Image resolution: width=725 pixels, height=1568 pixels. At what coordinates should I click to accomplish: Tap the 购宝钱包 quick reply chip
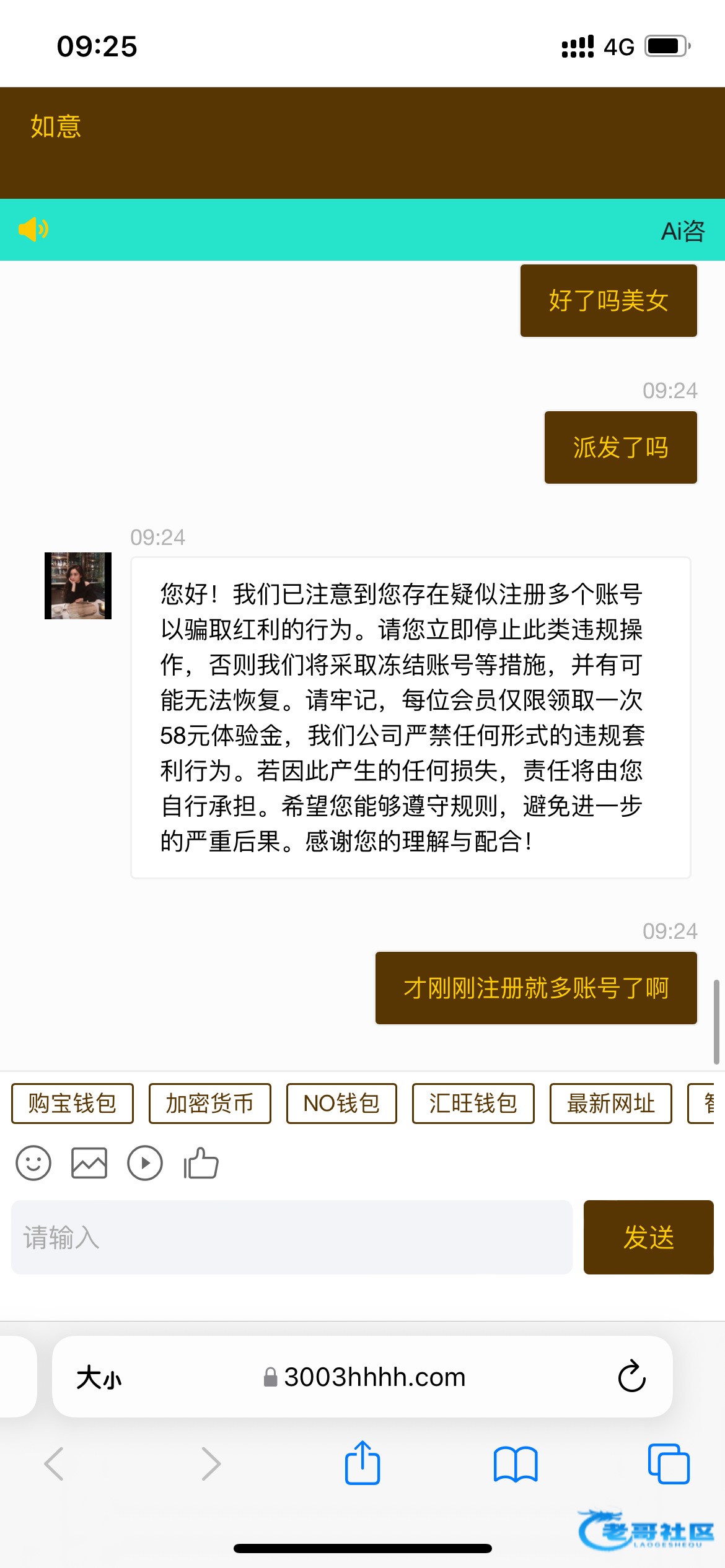[x=72, y=1104]
